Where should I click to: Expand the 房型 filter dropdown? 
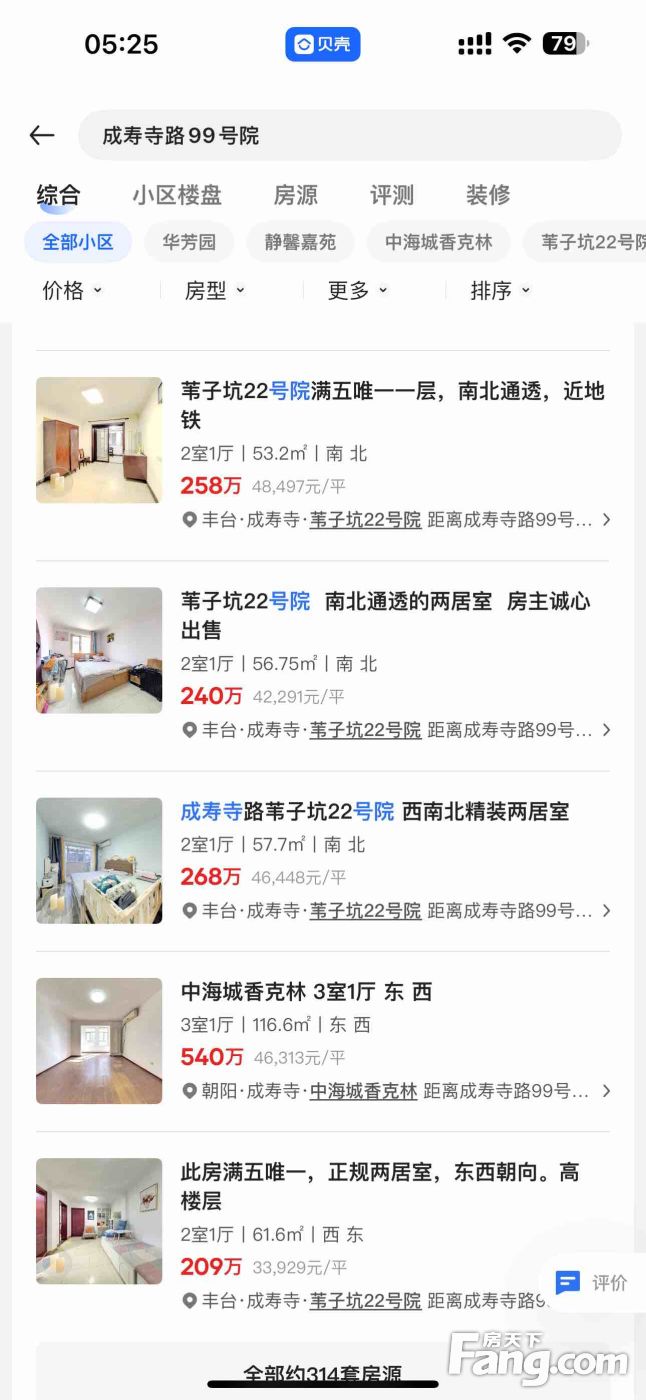tap(215, 290)
